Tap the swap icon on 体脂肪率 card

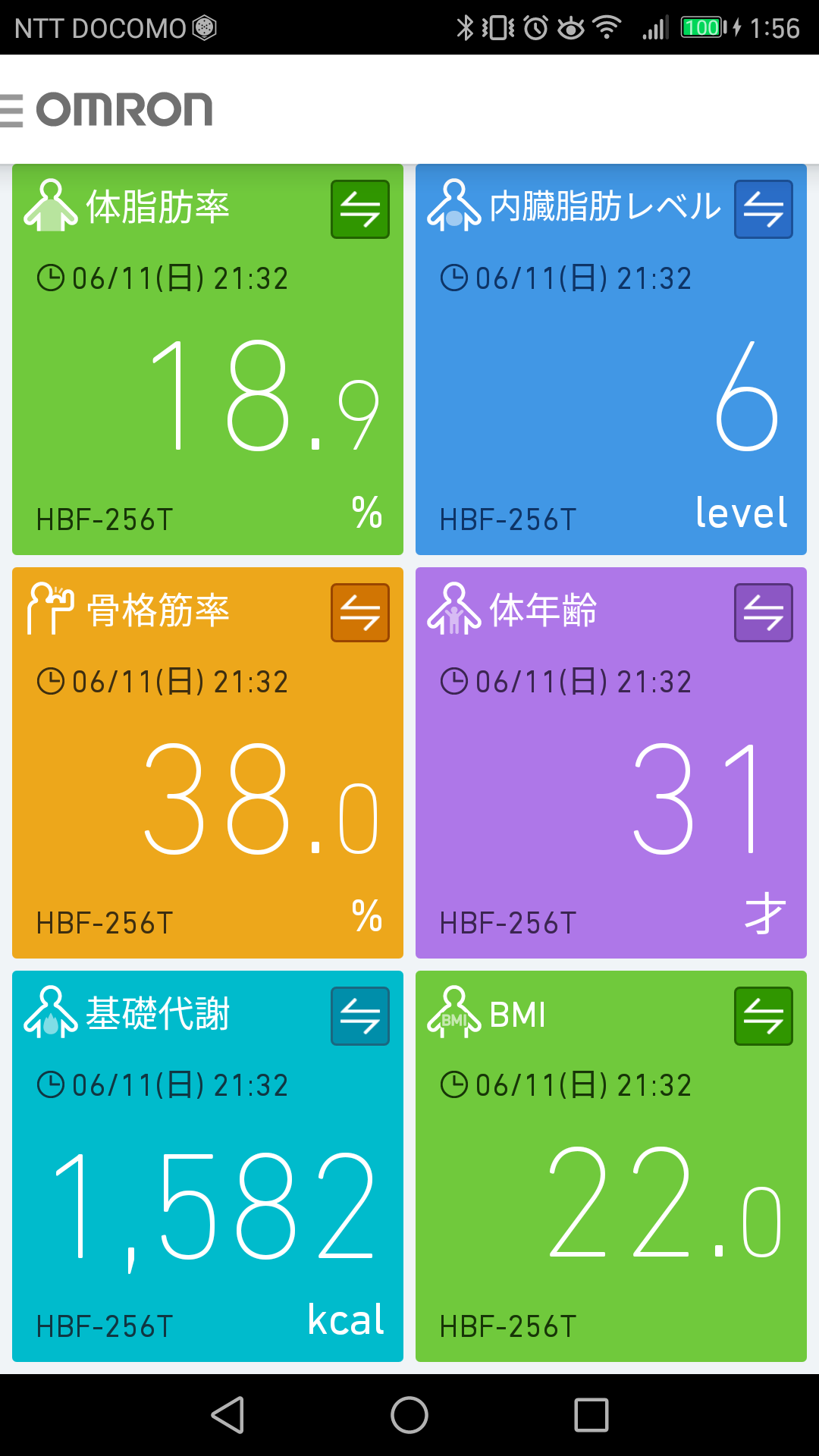click(x=360, y=209)
